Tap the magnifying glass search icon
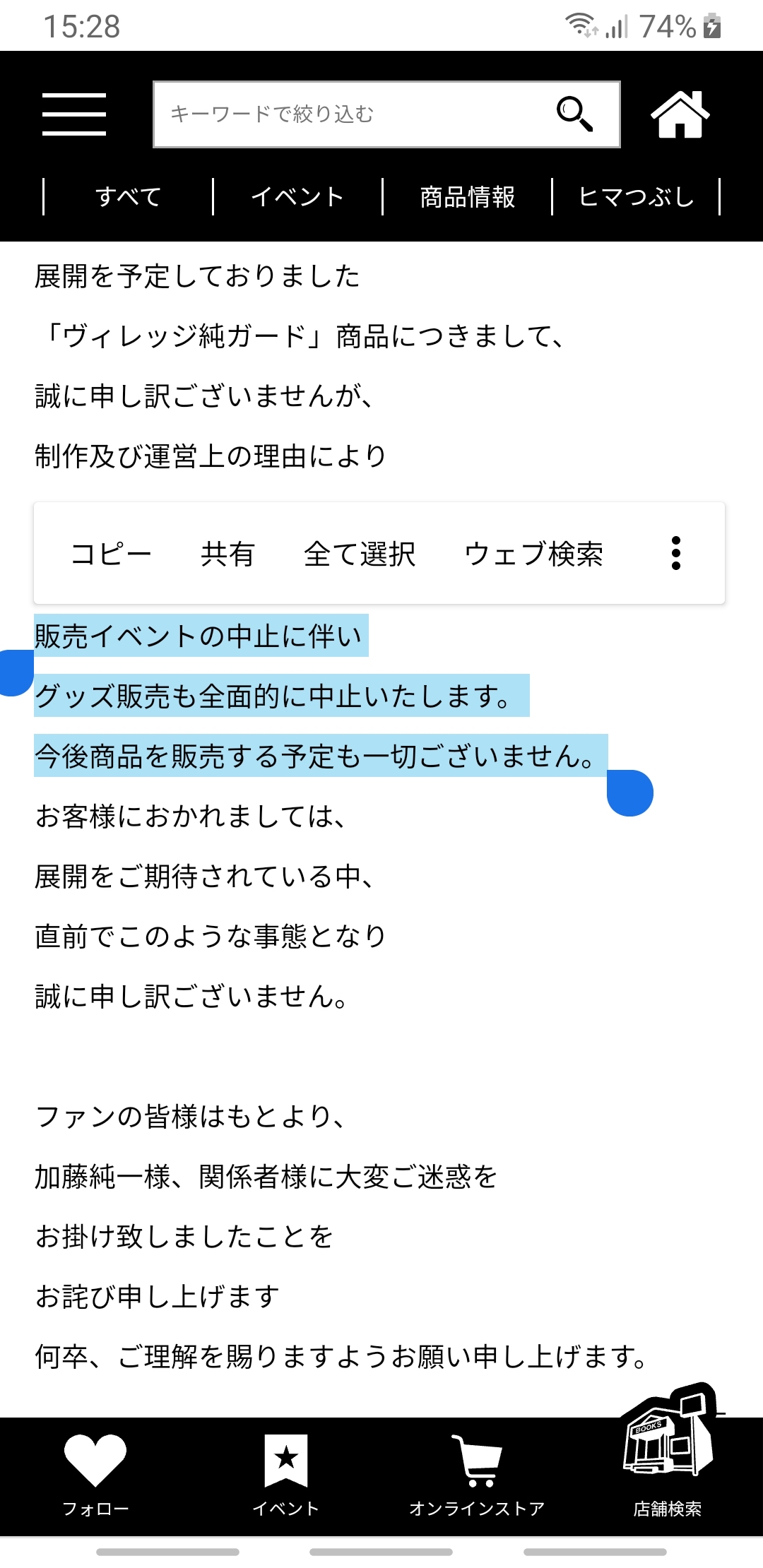This screenshot has height=1568, width=763. 574,114
